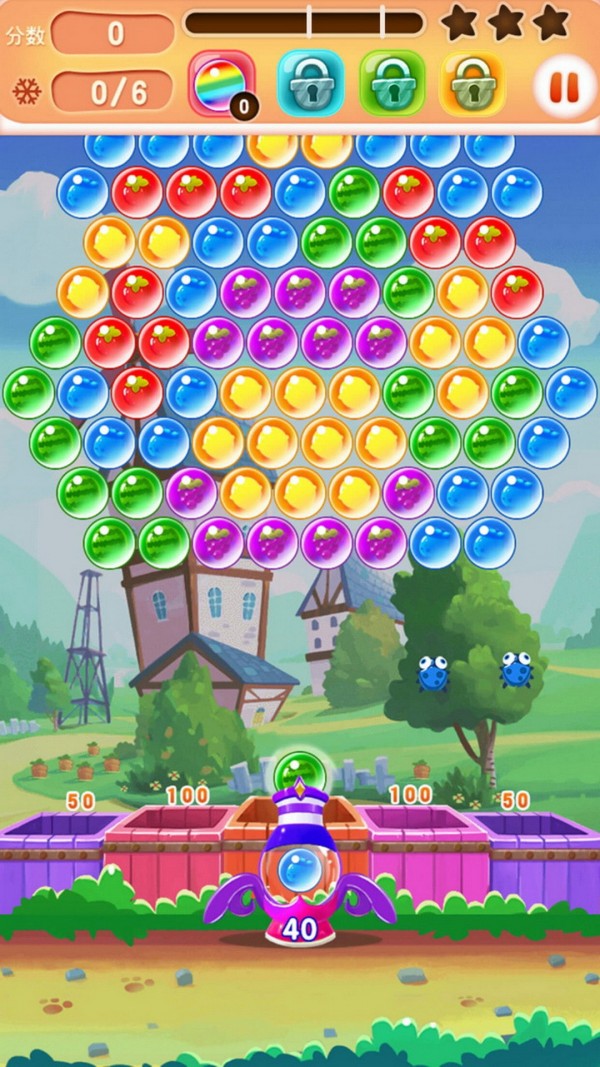Image resolution: width=600 pixels, height=1067 pixels.
Task: Tap the orange locked booster
Action: 472,84
